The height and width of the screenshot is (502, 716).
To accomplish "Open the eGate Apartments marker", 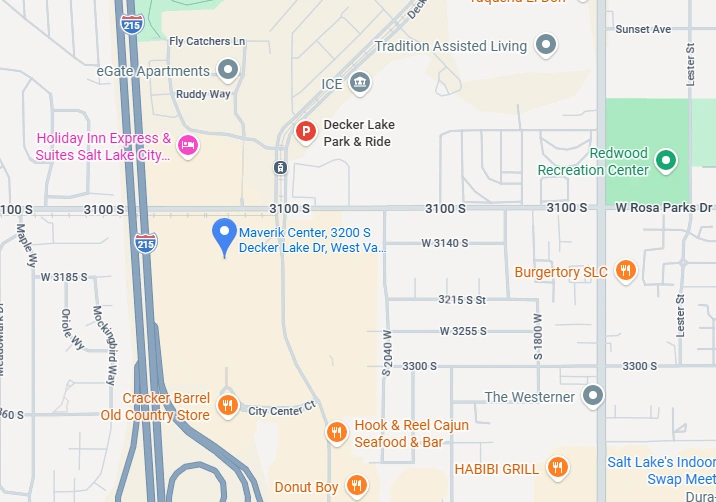I will [228, 70].
